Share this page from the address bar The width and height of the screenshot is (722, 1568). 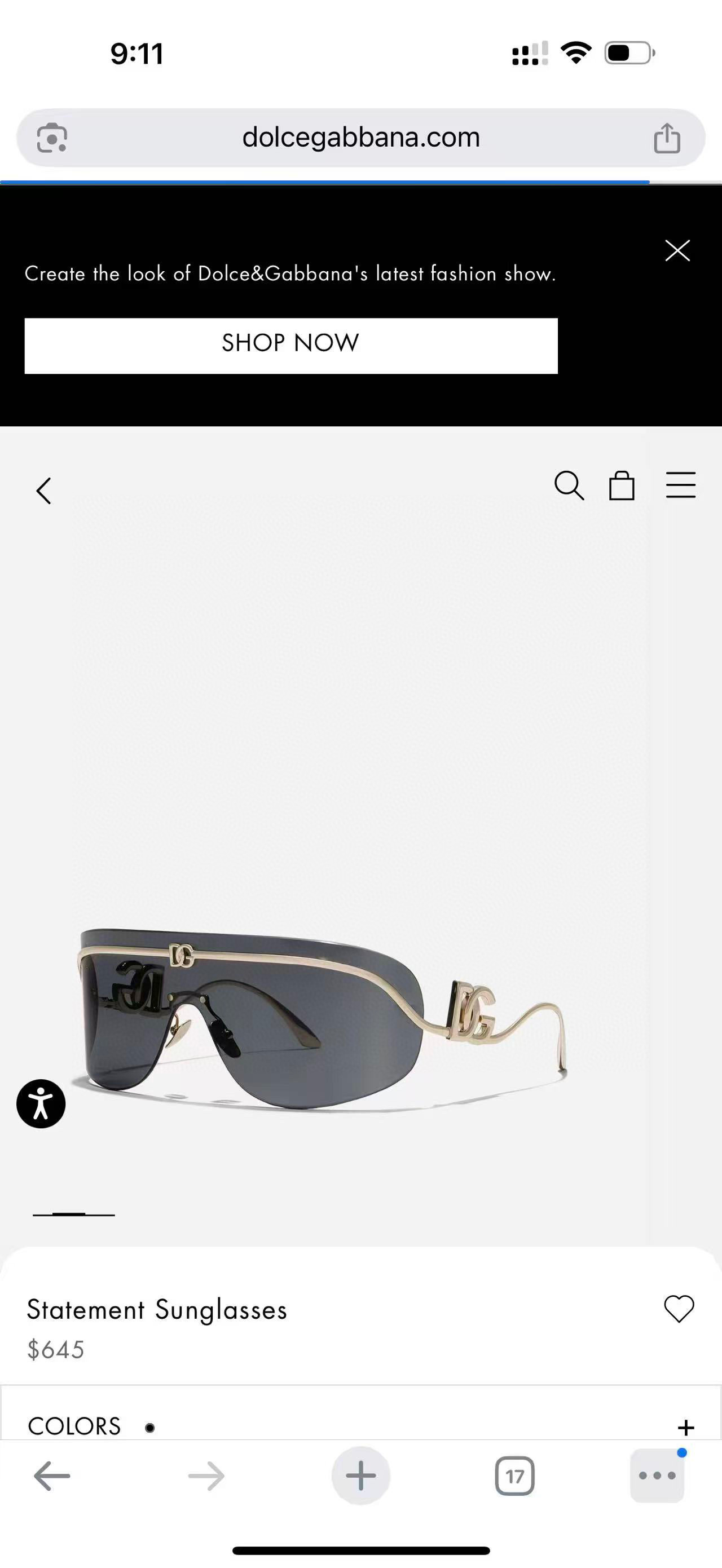coord(667,138)
